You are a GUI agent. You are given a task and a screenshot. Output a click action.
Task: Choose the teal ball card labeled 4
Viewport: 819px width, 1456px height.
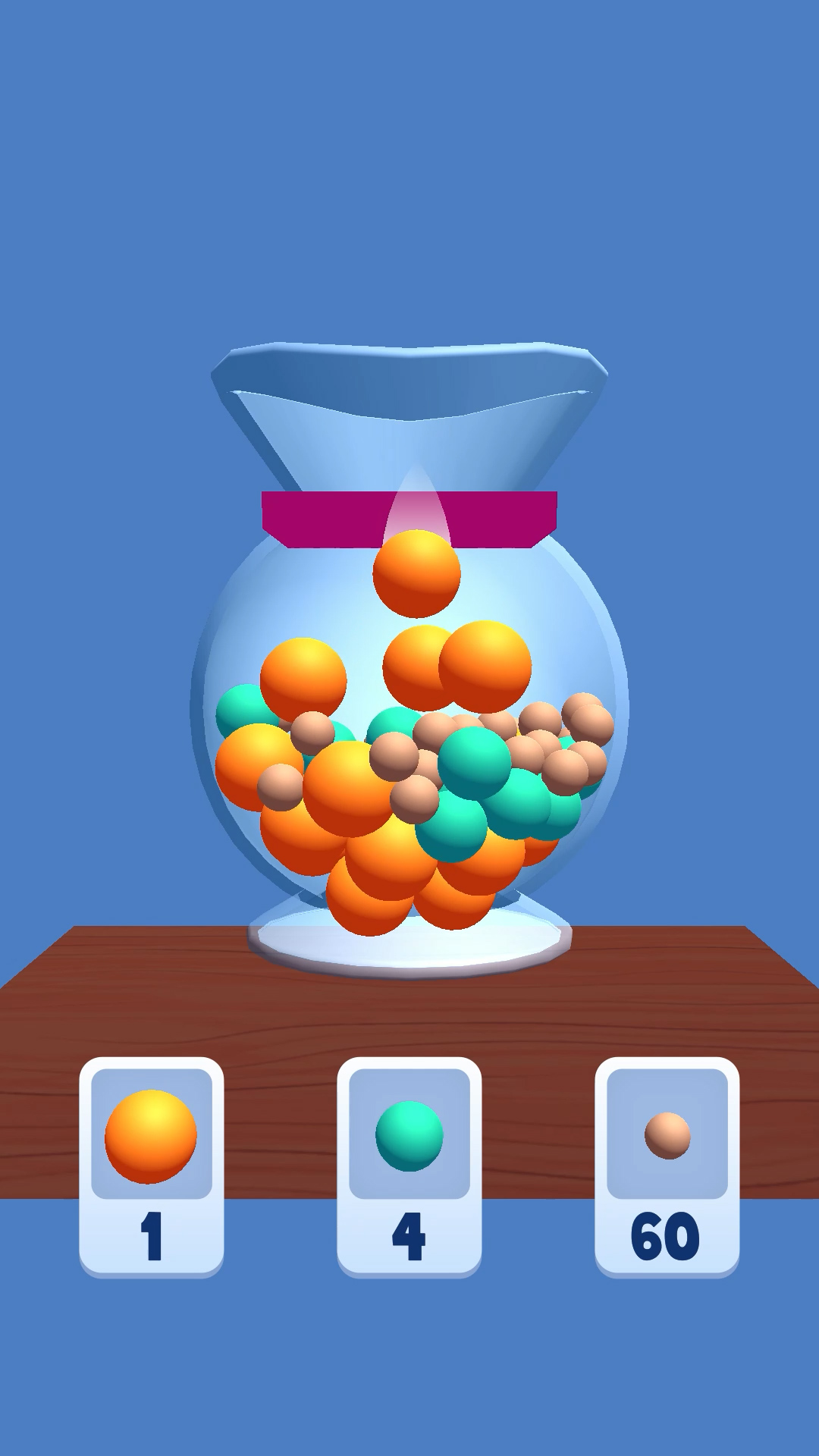click(x=409, y=1166)
